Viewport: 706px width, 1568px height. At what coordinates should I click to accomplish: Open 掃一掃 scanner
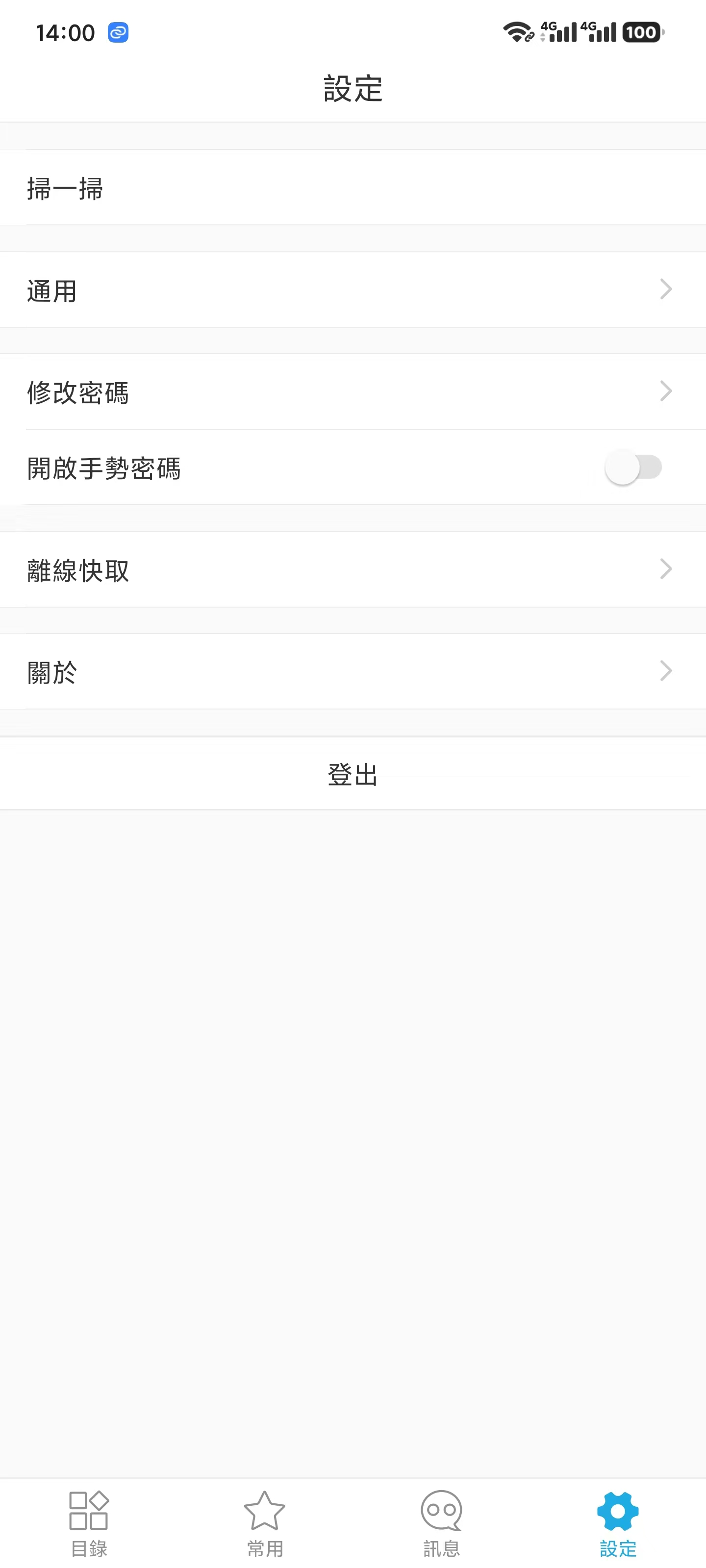click(353, 188)
